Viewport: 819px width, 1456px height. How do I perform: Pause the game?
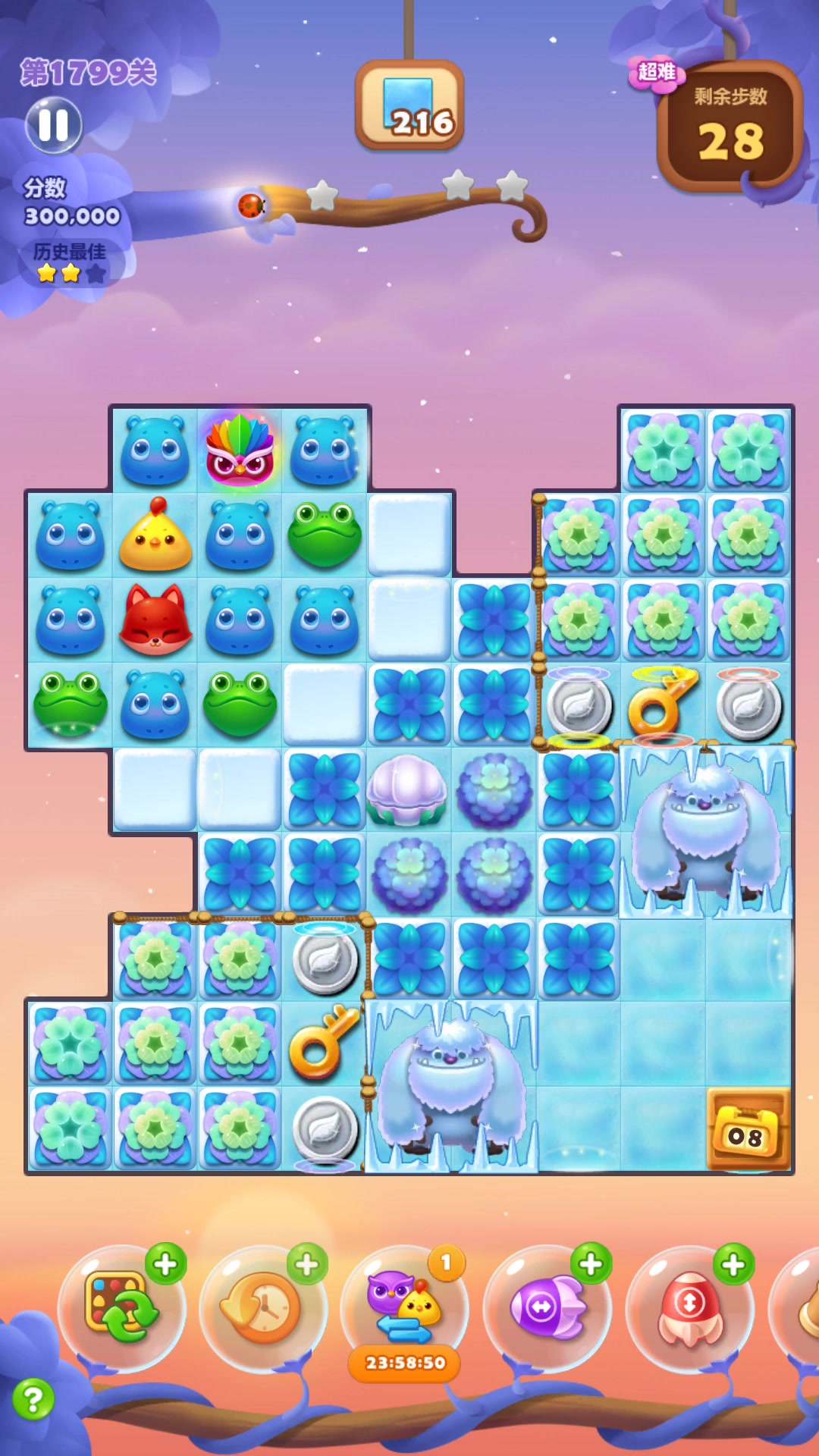(53, 125)
